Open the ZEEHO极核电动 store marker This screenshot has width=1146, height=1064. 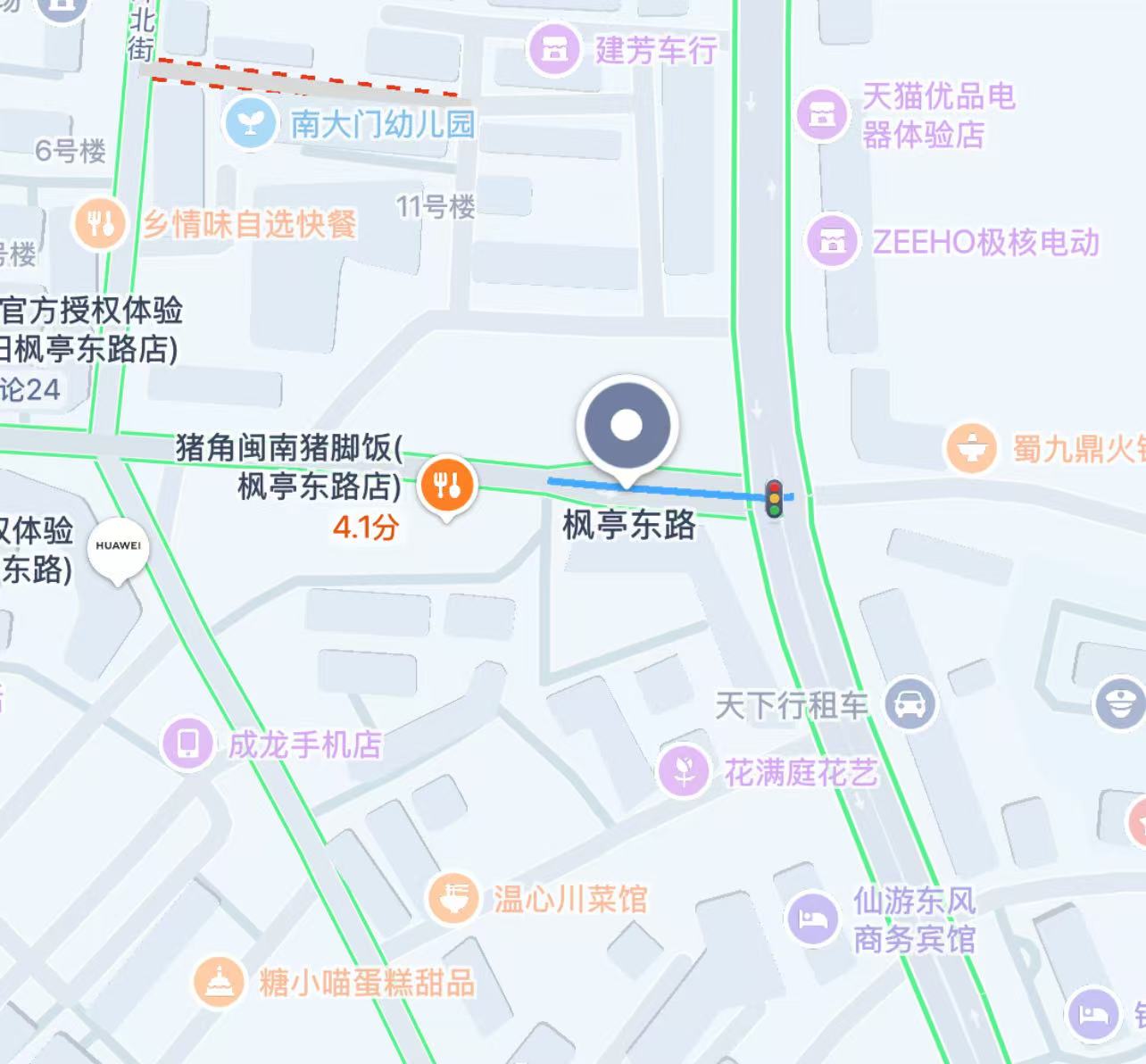pyautogui.click(x=833, y=241)
